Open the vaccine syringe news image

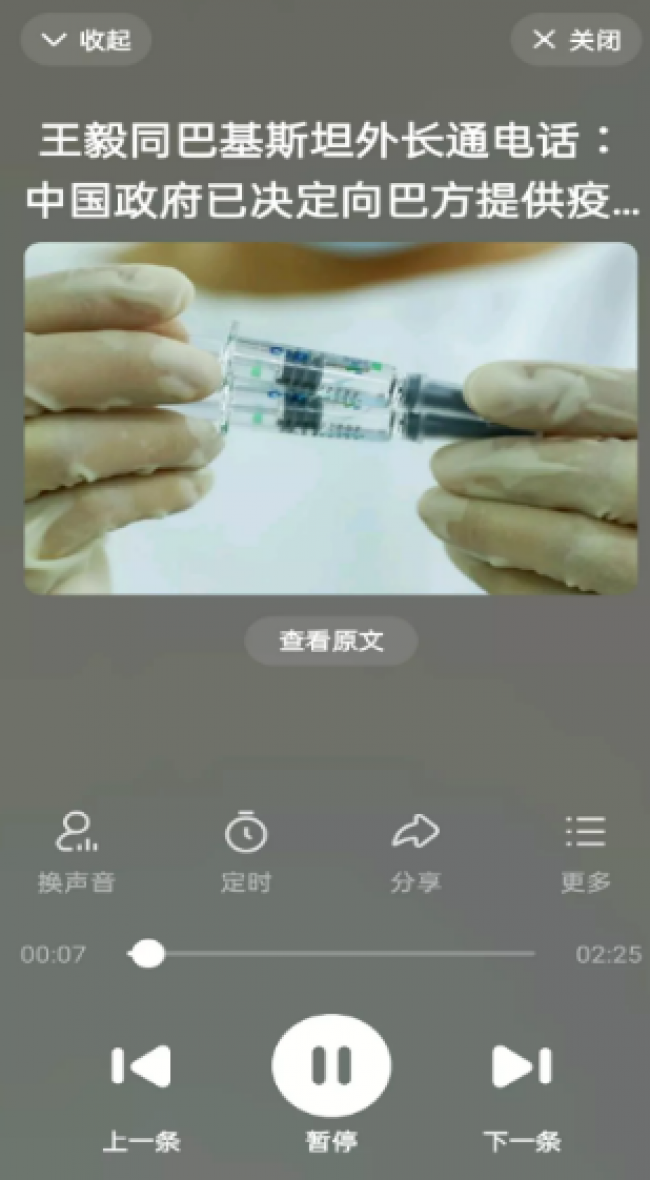point(330,418)
